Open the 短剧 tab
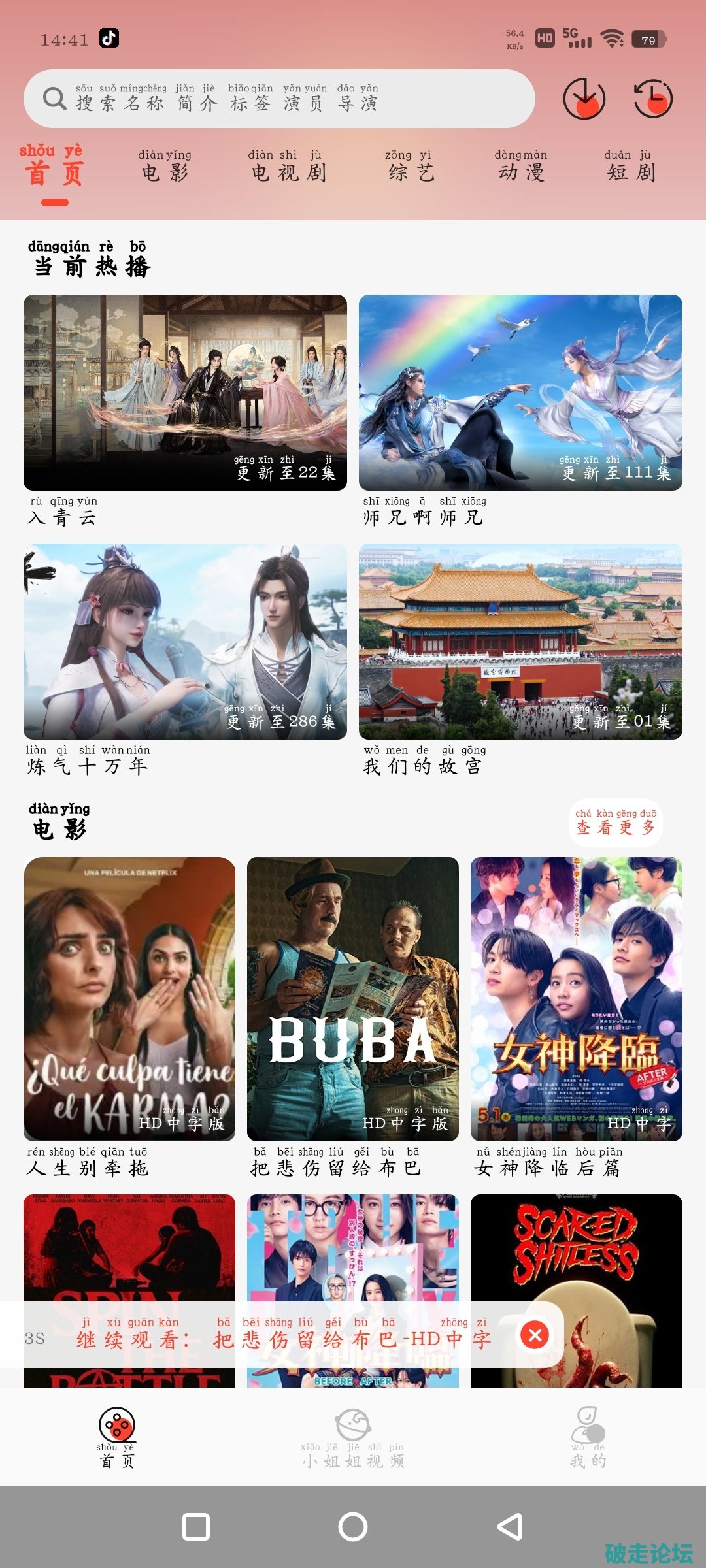Image resolution: width=706 pixels, height=1568 pixels. click(631, 166)
